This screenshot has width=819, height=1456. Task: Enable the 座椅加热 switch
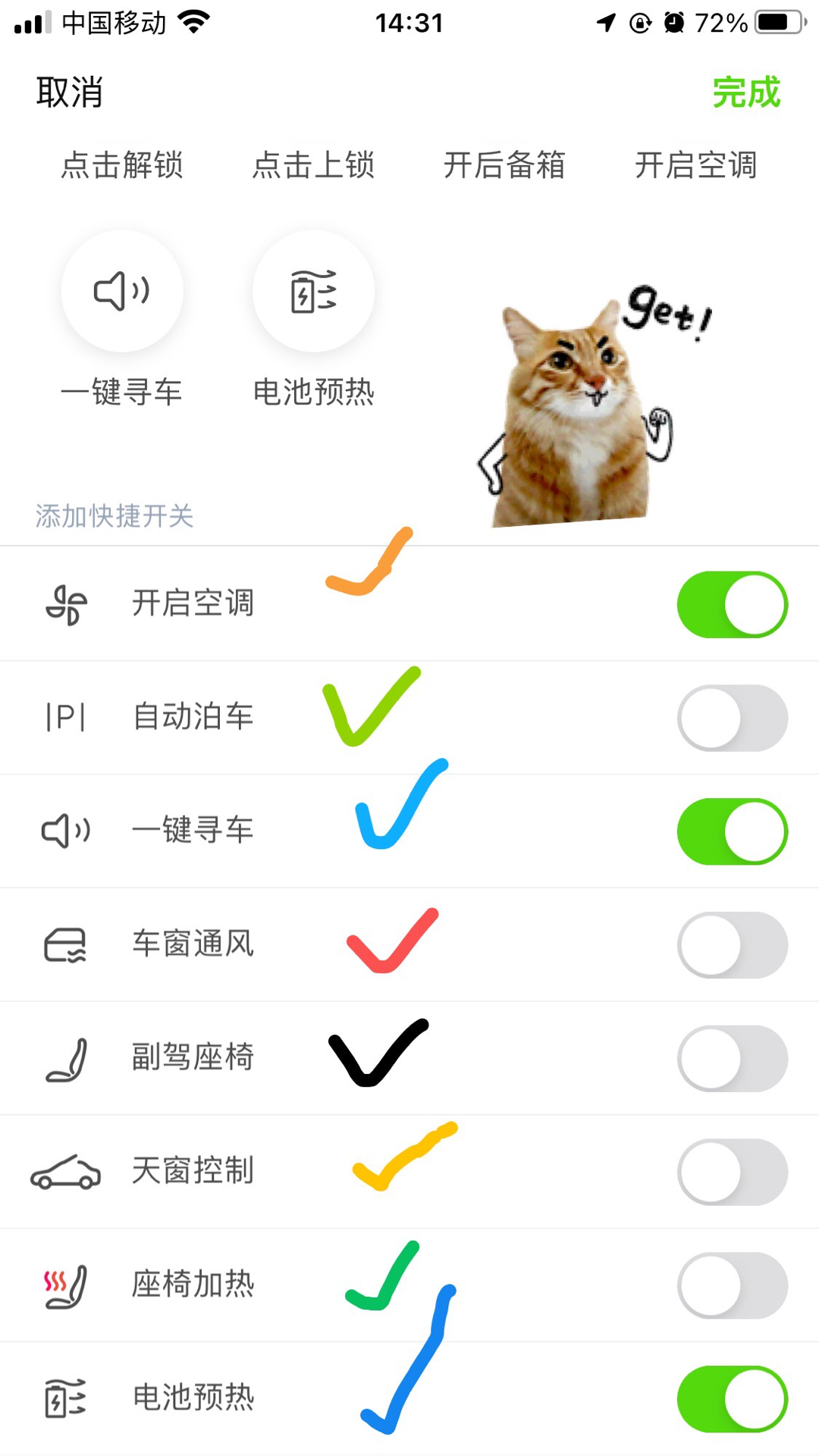click(x=730, y=1285)
